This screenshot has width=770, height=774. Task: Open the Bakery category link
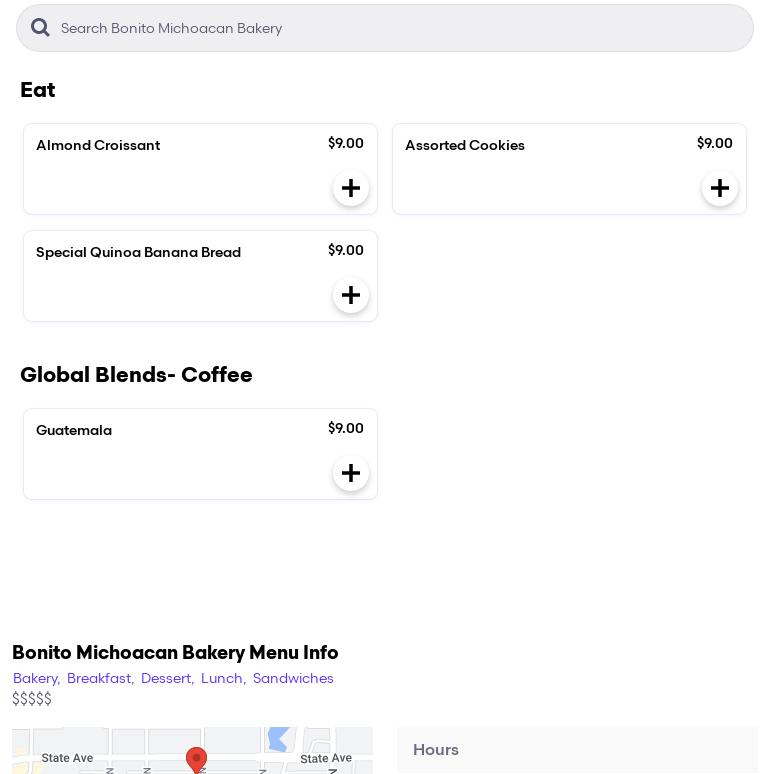click(x=35, y=678)
